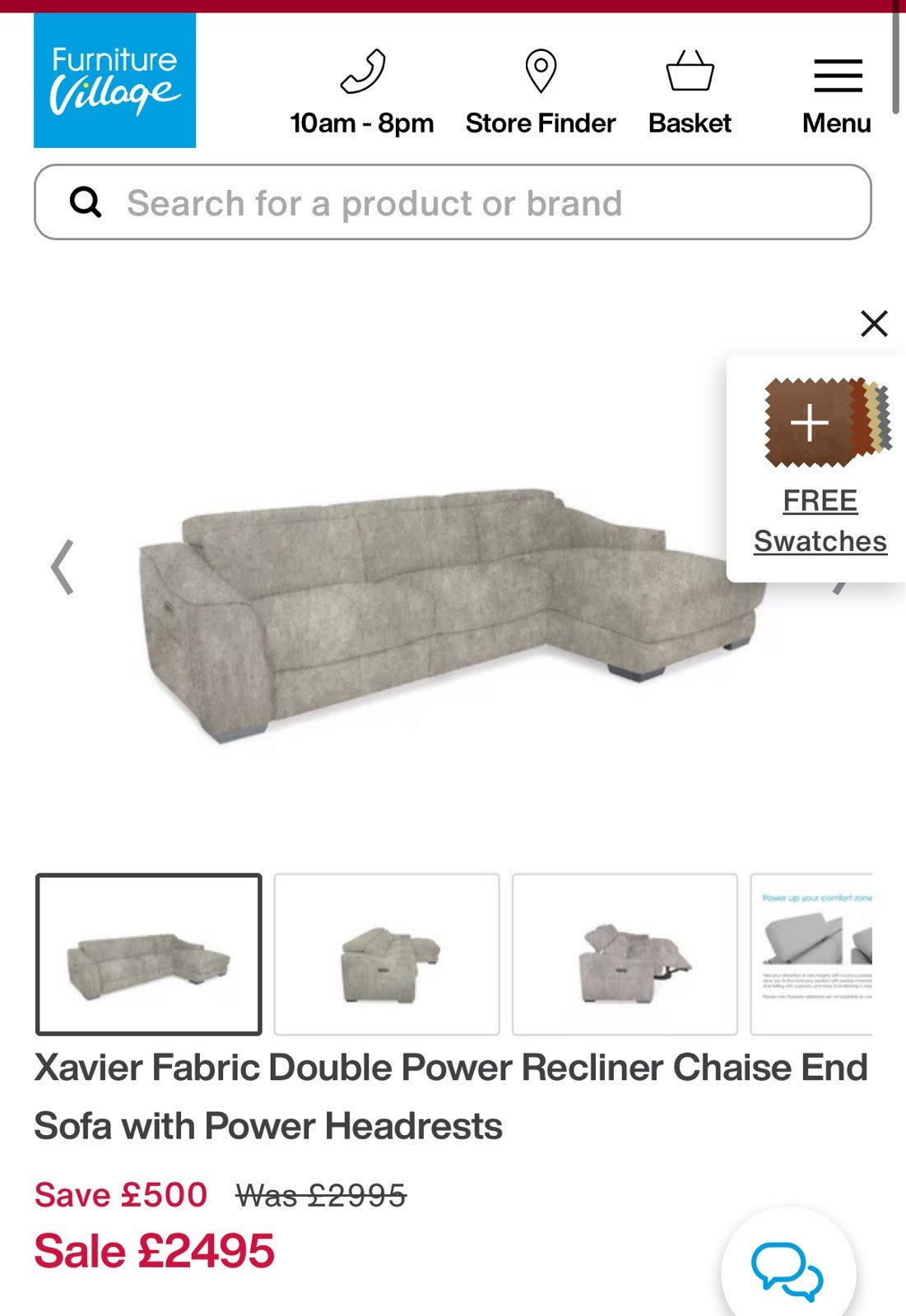Open the Furniture Village home logo
Image resolution: width=906 pixels, height=1316 pixels.
[114, 81]
